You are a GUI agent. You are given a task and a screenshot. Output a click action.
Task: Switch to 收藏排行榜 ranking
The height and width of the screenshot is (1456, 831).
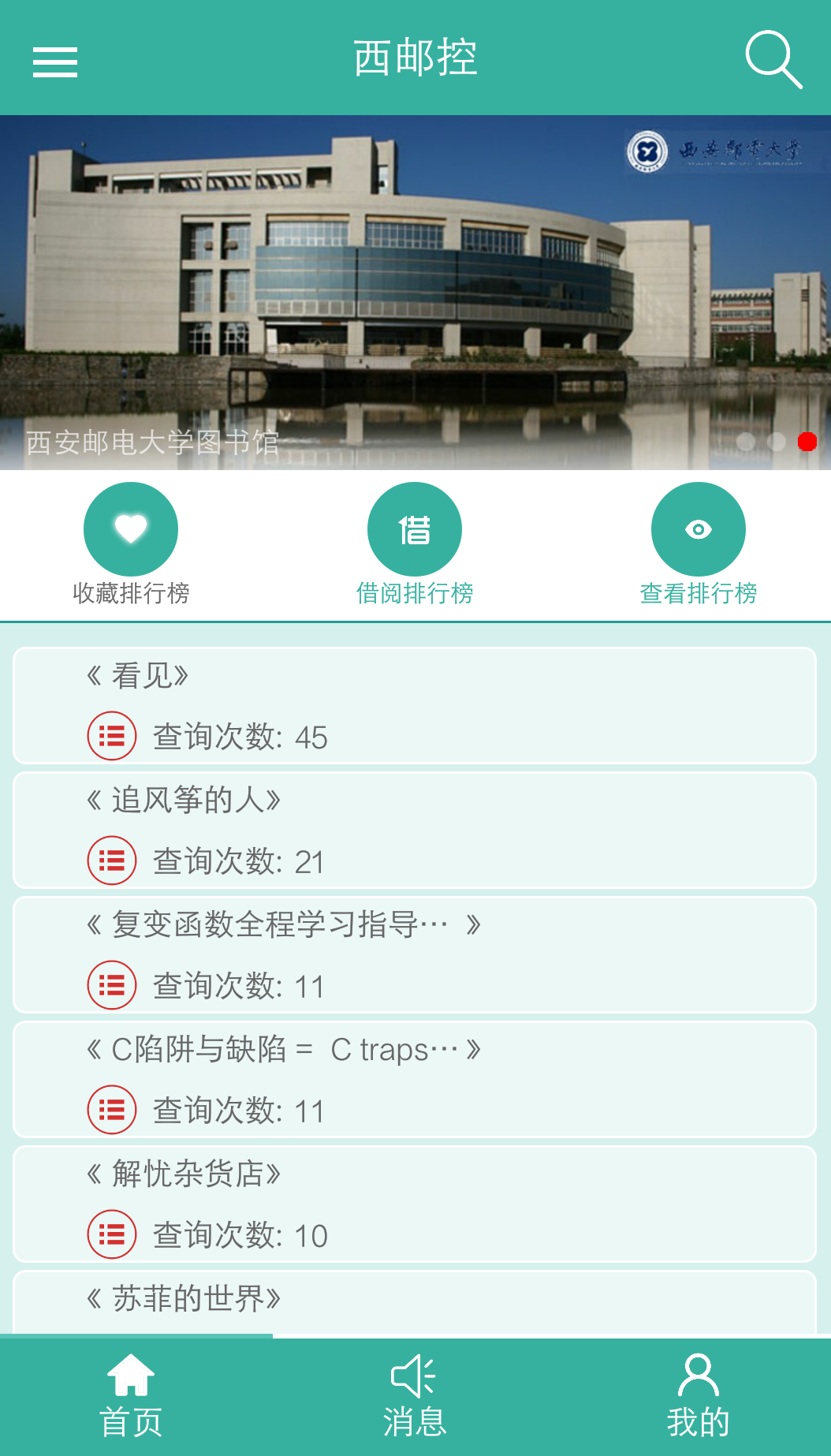[131, 544]
